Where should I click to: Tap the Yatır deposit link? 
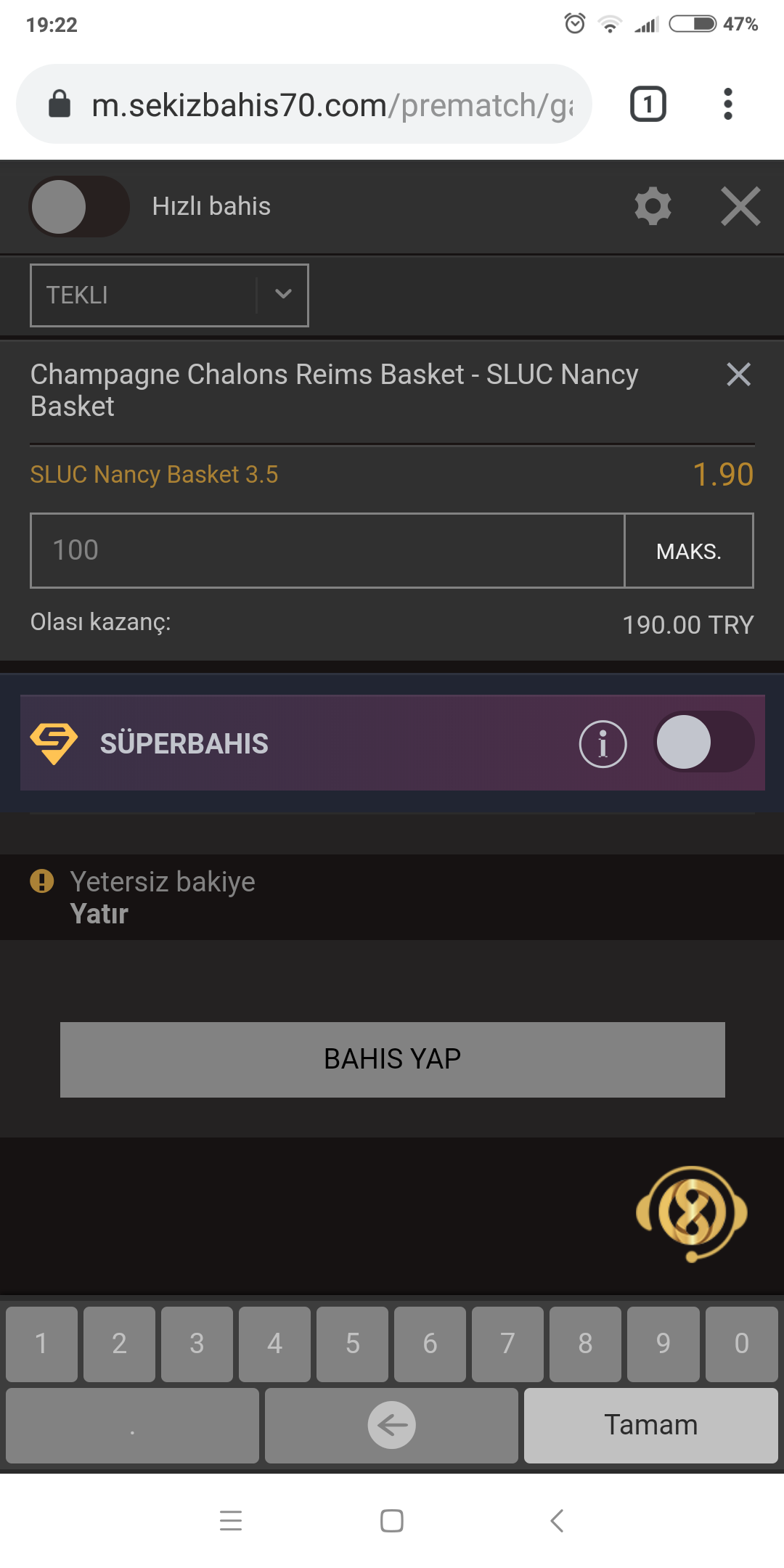99,914
